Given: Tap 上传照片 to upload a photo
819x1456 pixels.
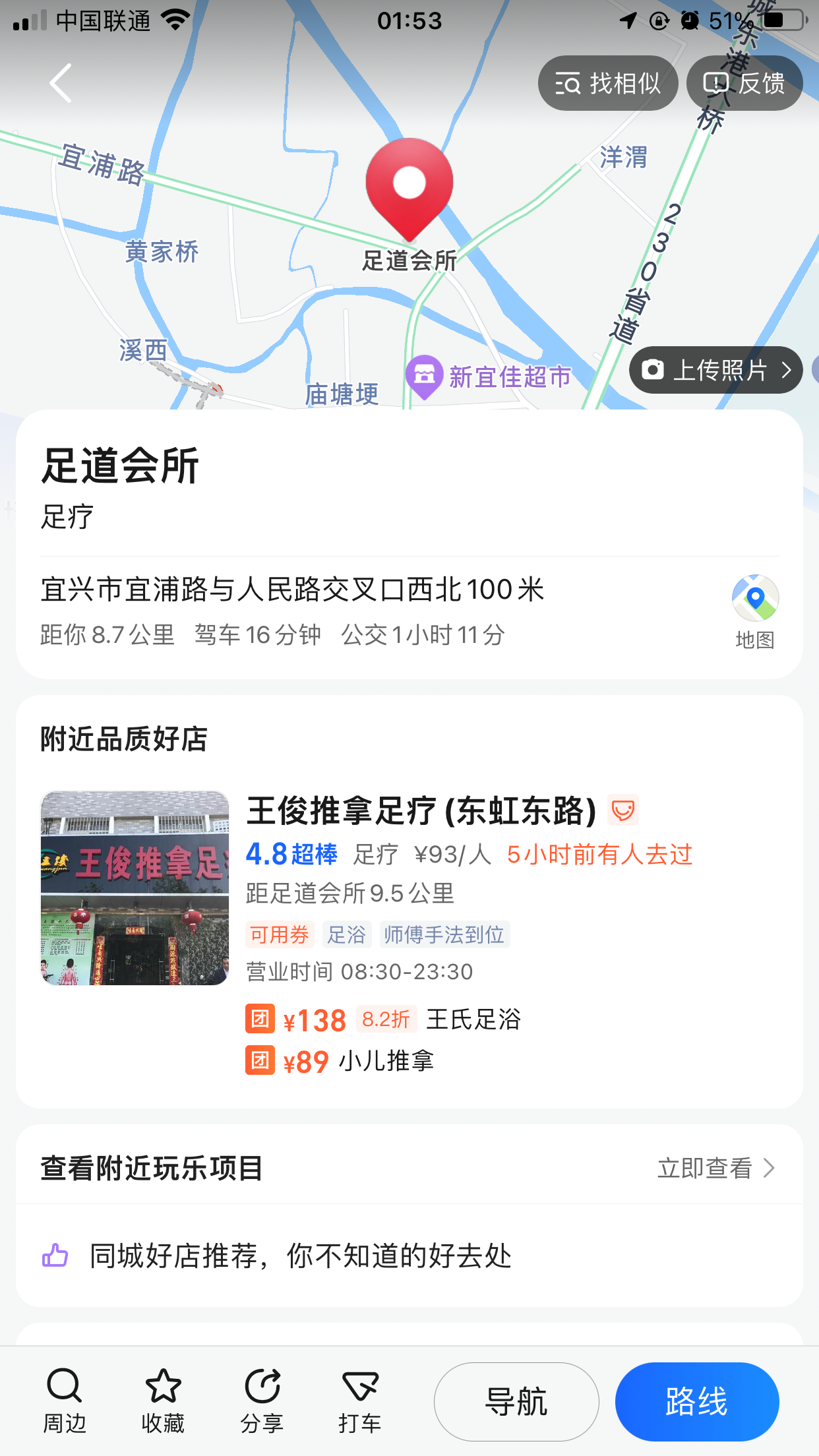Looking at the screenshot, I should (x=715, y=370).
